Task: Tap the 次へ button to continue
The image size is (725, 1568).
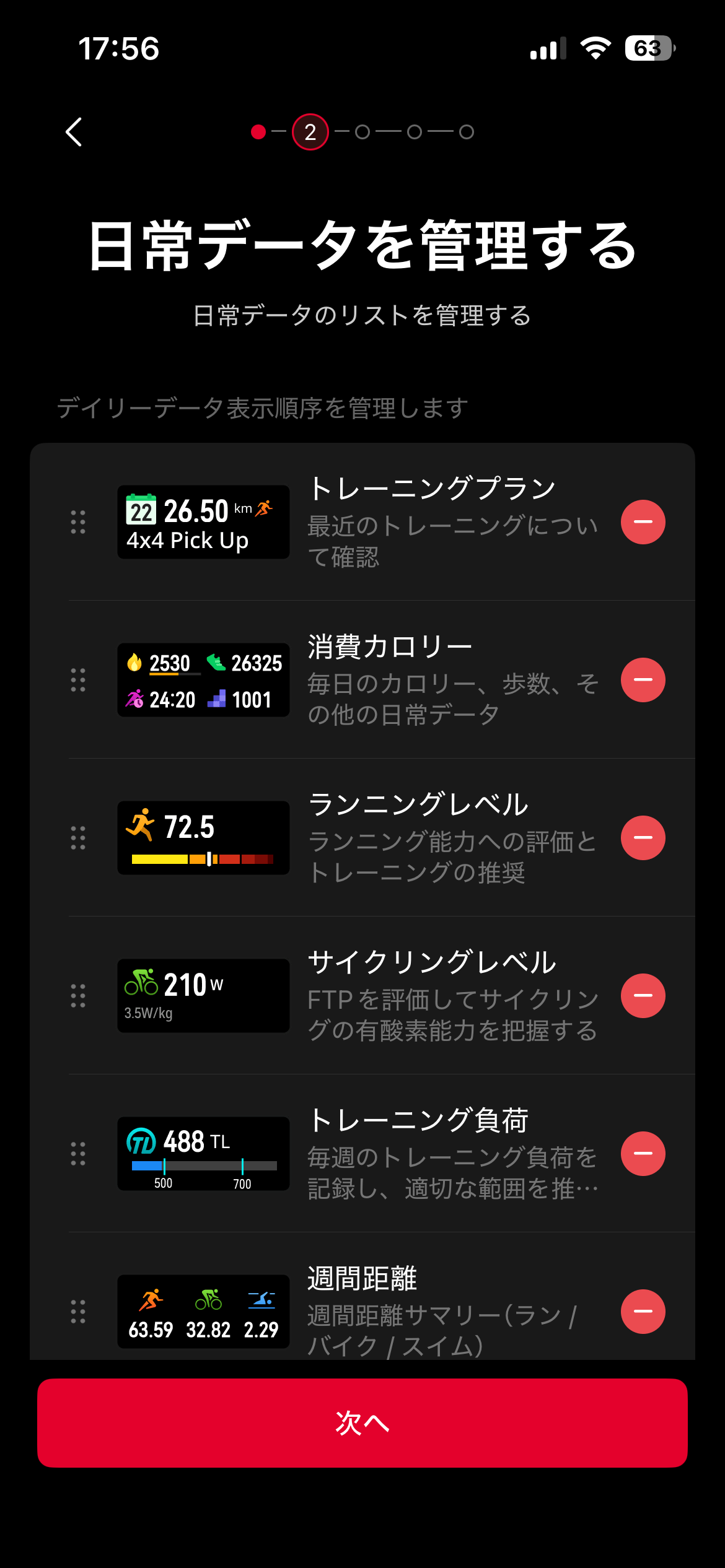Action: (x=362, y=1423)
